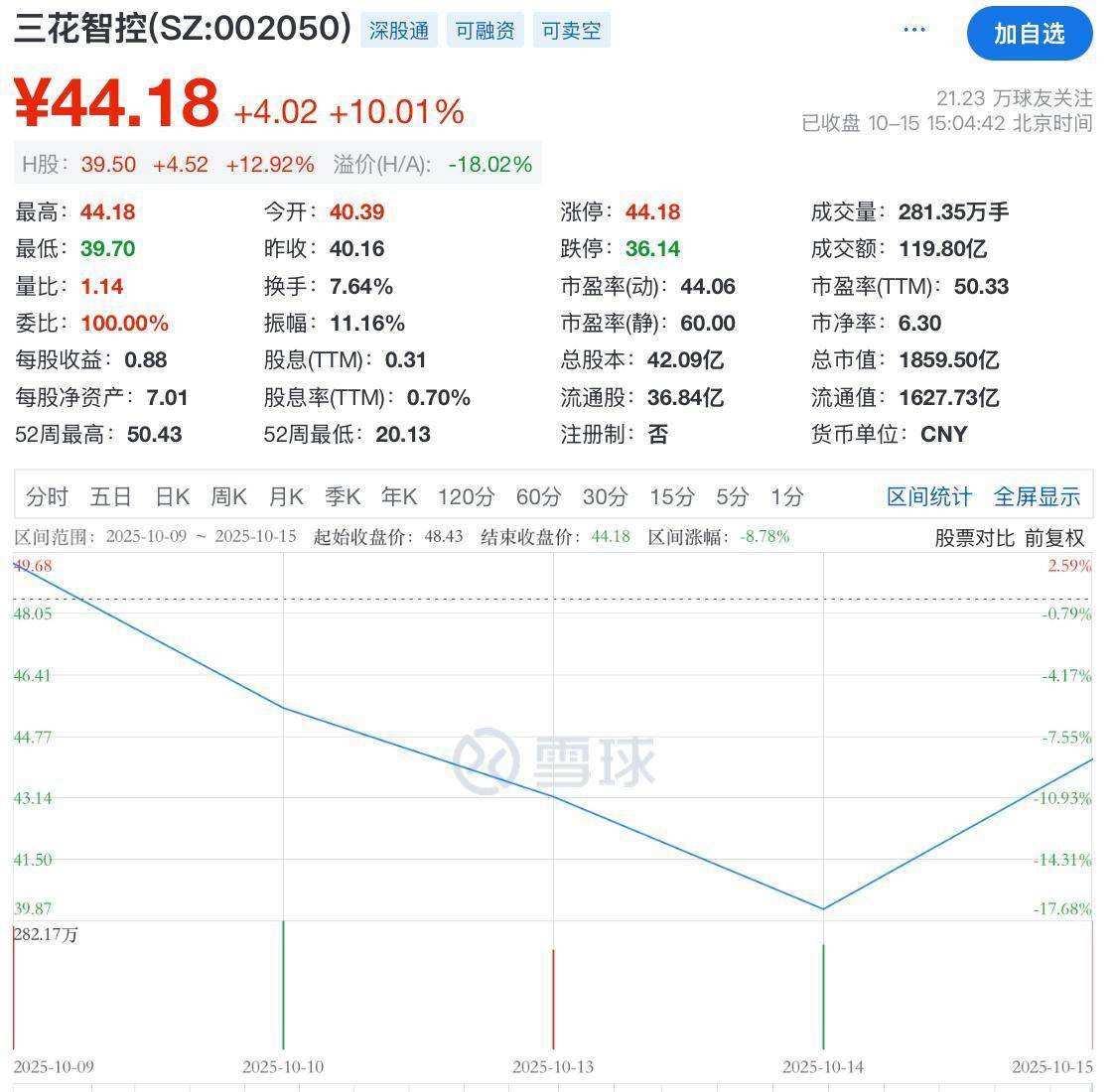Open the three-dot overflow menu
Image resolution: width=1114 pixels, height=1092 pixels.
coord(913,31)
